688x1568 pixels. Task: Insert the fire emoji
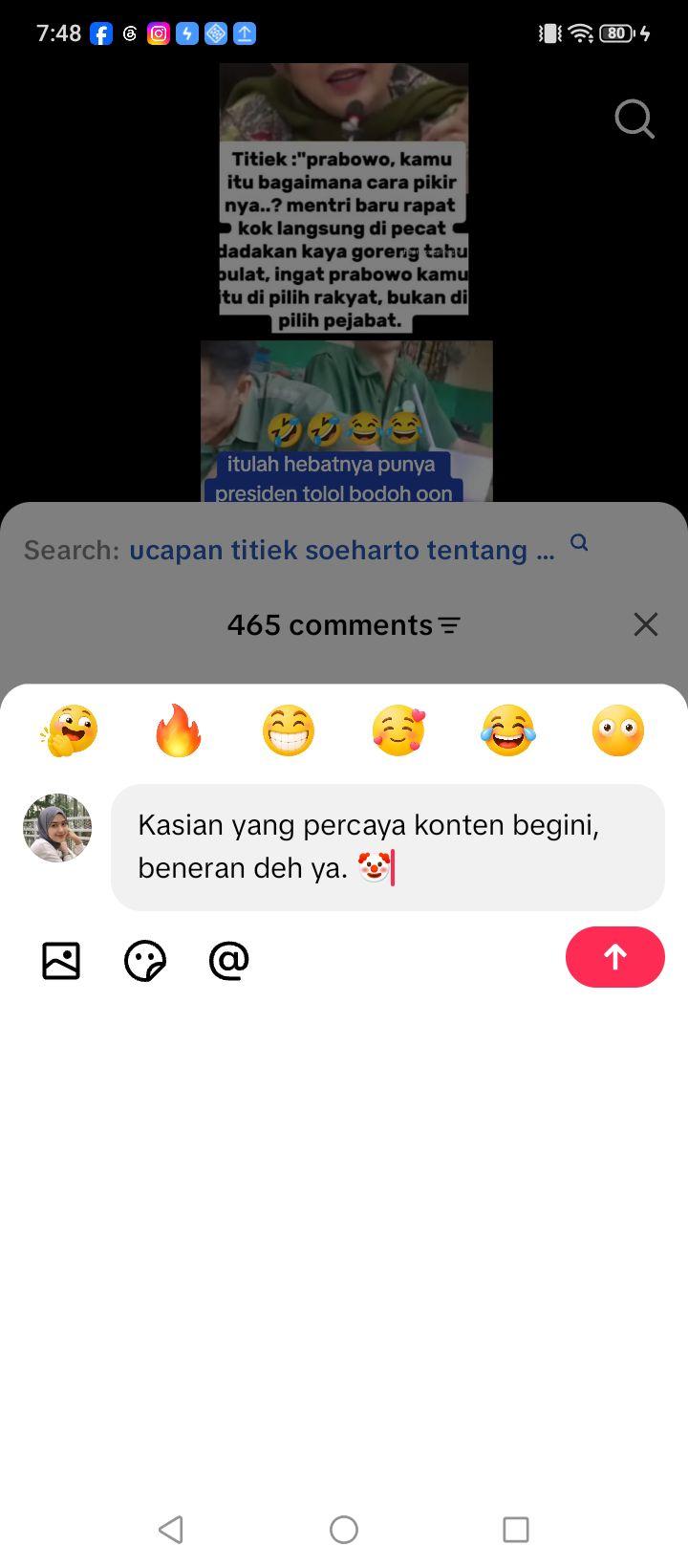click(x=179, y=730)
